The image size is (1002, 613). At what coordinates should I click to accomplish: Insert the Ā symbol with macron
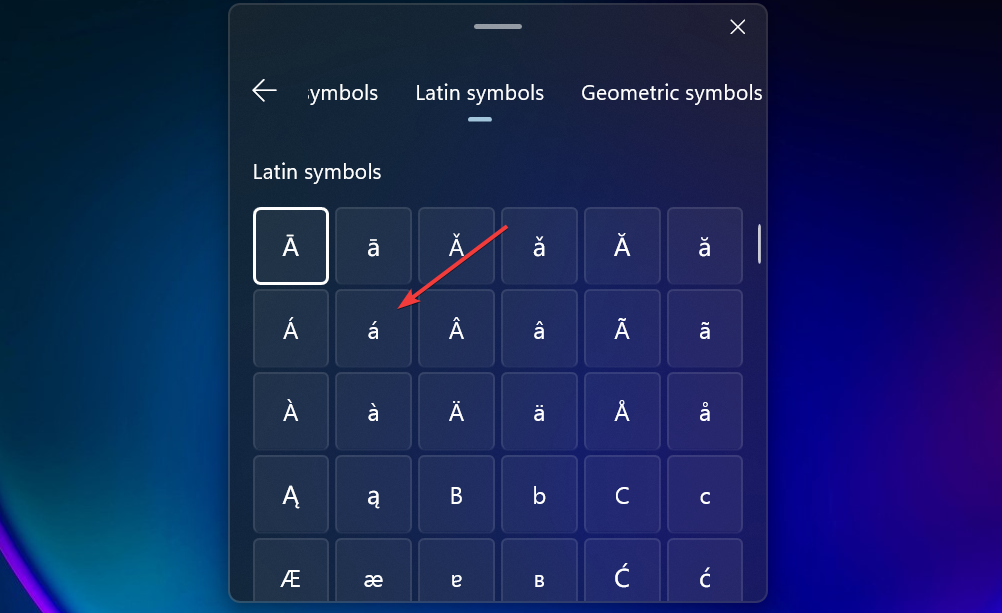pos(291,246)
